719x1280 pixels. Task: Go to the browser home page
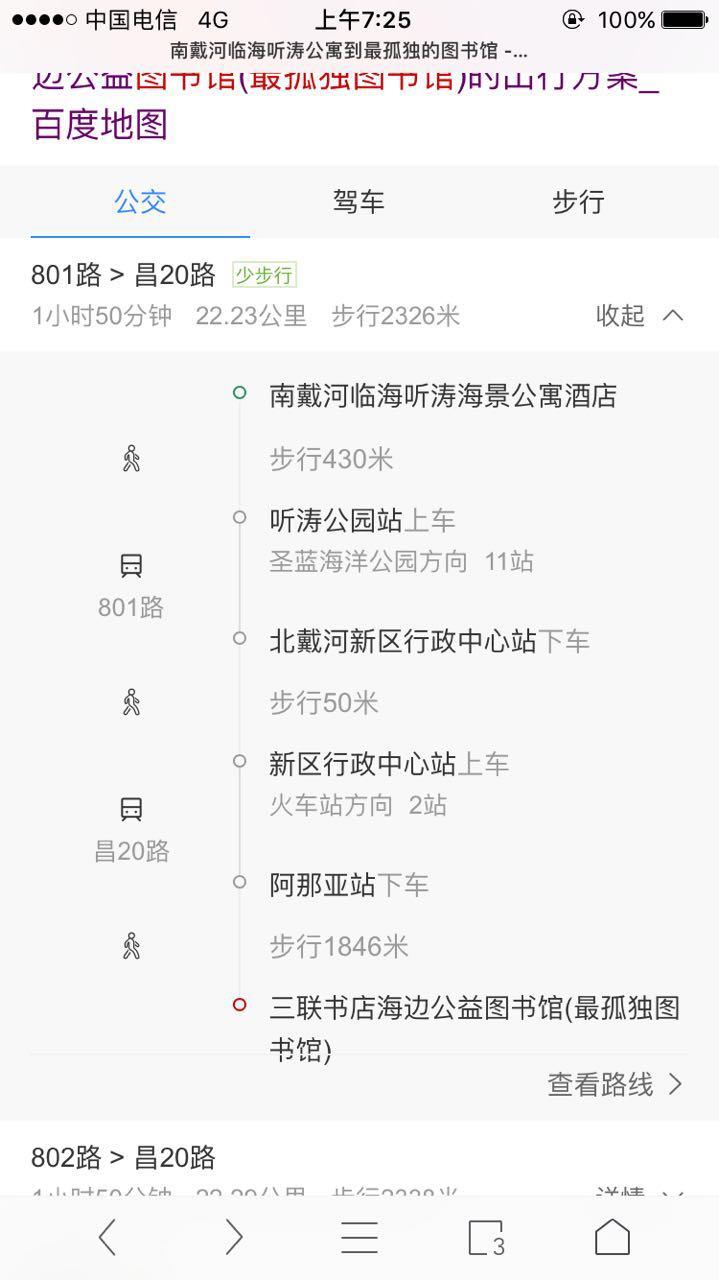click(612, 1238)
